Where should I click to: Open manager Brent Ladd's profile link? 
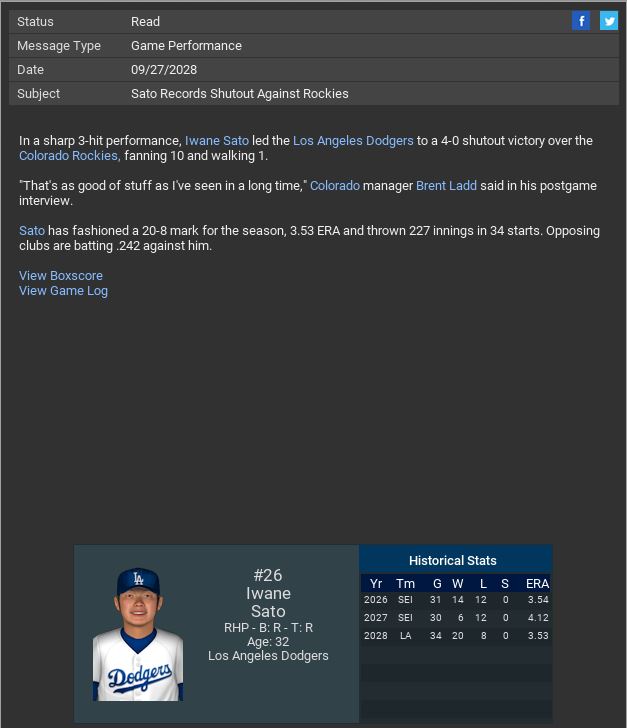coord(445,186)
